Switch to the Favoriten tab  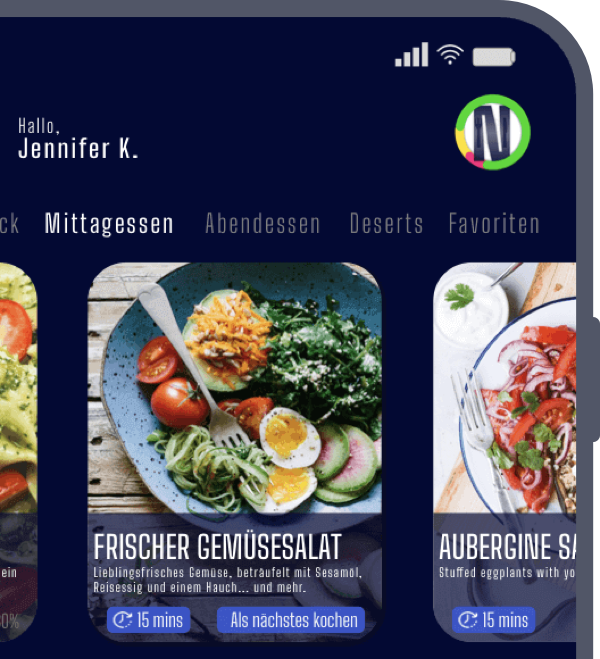[x=494, y=224]
